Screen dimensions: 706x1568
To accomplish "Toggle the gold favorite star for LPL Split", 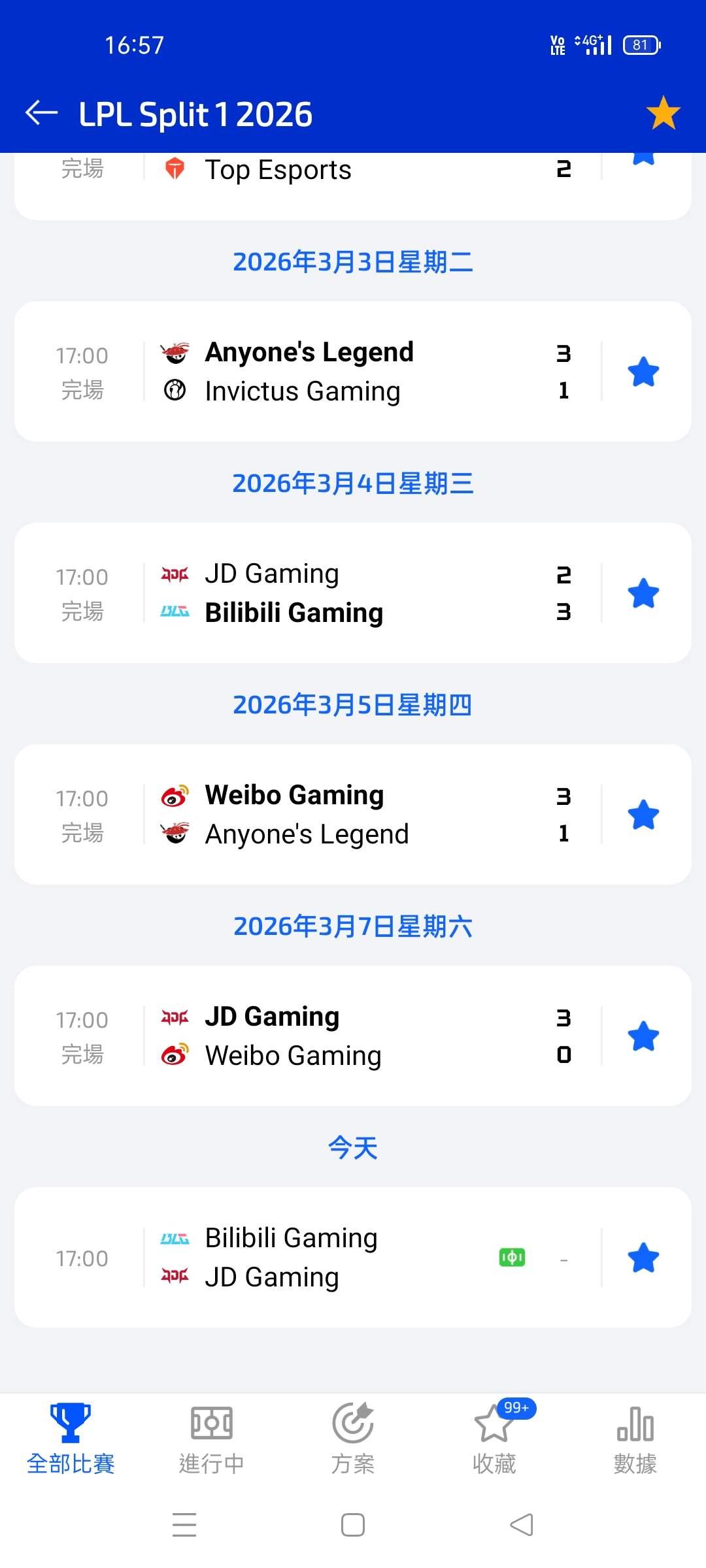I will [663, 113].
